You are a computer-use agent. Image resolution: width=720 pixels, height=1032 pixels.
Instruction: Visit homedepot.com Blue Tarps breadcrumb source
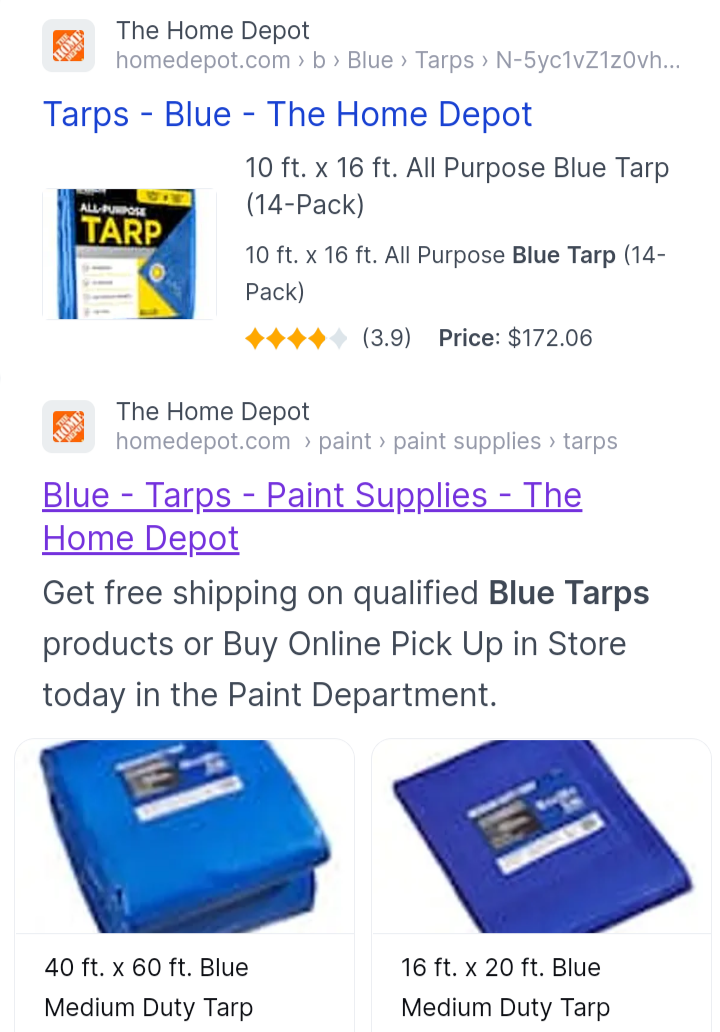397,60
